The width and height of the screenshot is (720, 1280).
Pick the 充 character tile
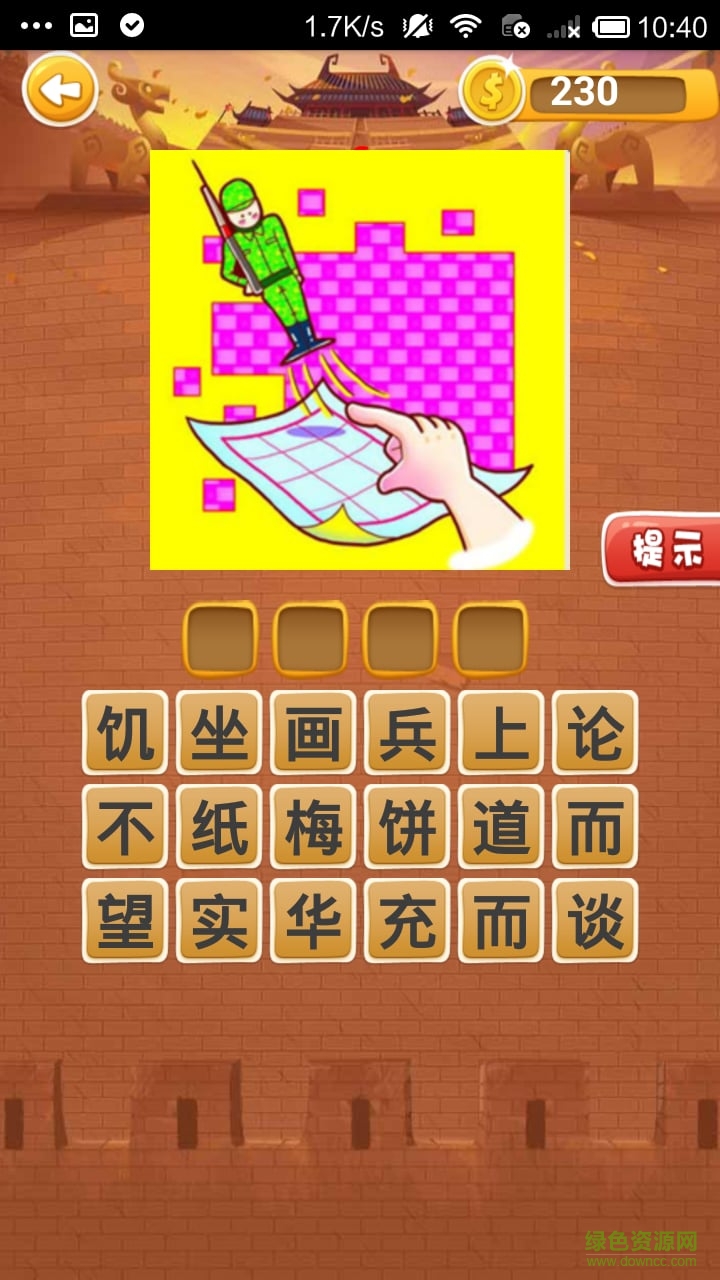click(x=407, y=920)
